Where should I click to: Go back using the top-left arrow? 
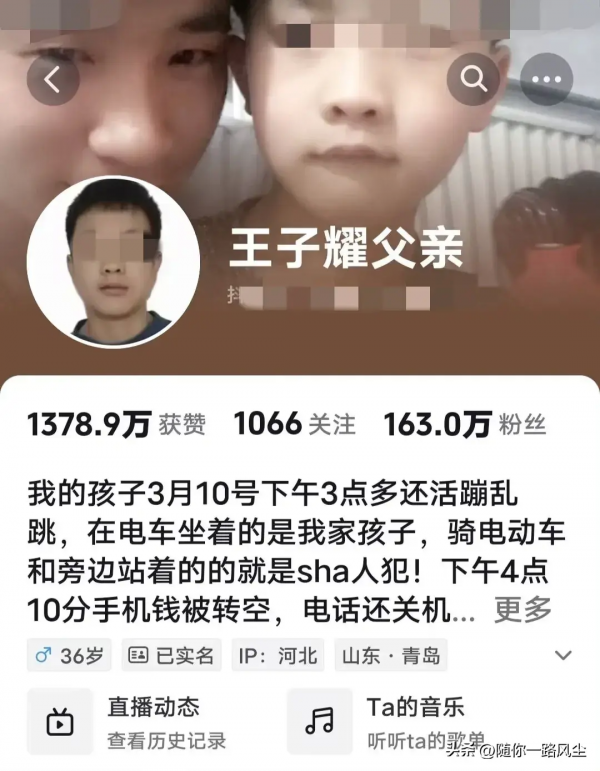(52, 80)
